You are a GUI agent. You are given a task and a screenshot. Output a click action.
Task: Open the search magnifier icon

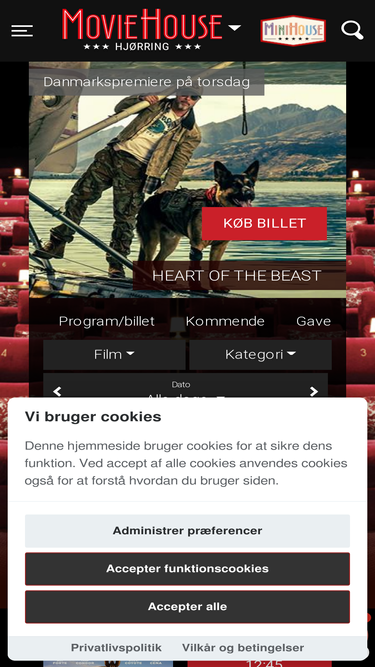(352, 30)
